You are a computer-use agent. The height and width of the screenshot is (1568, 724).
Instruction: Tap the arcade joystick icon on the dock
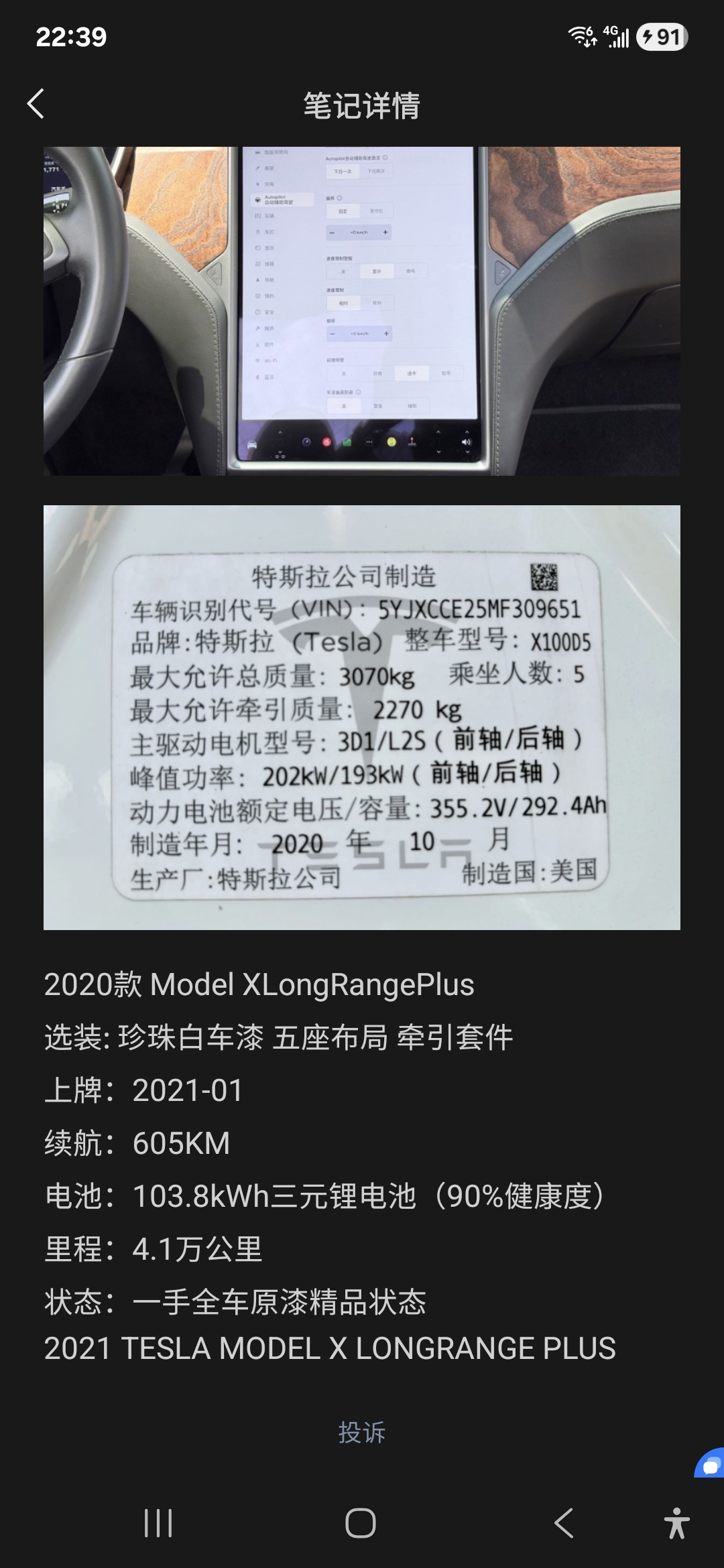point(412,442)
